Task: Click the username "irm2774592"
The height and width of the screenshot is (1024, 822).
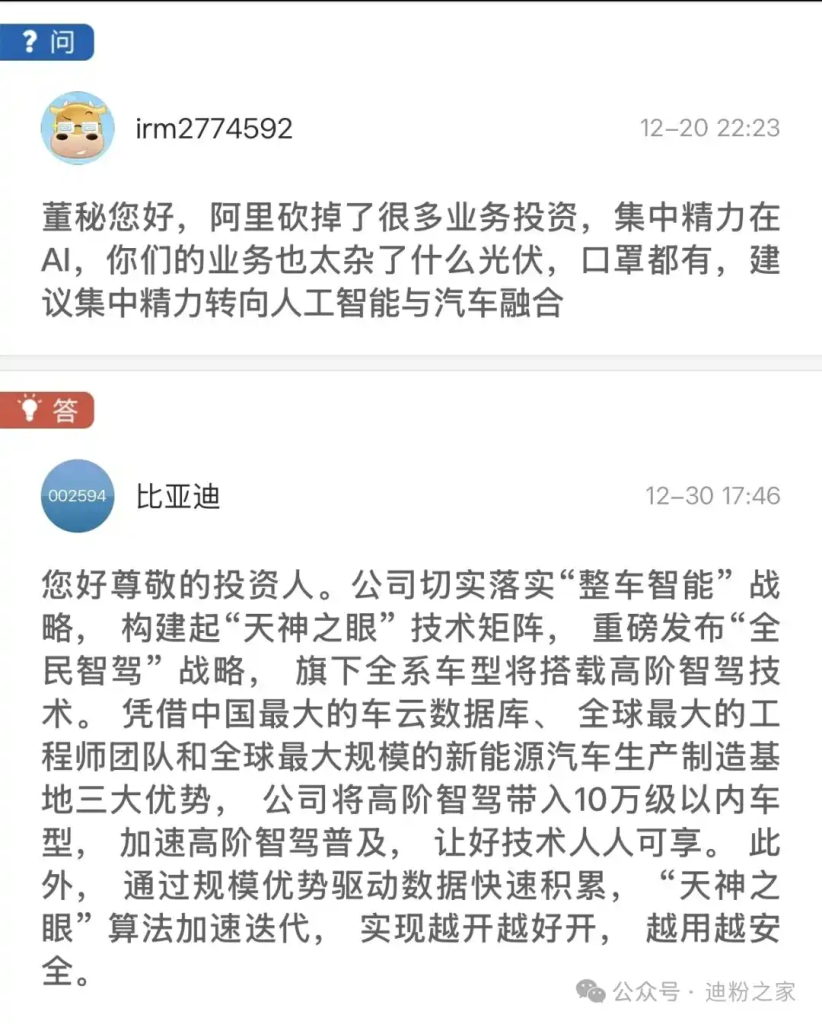Action: click(x=211, y=127)
